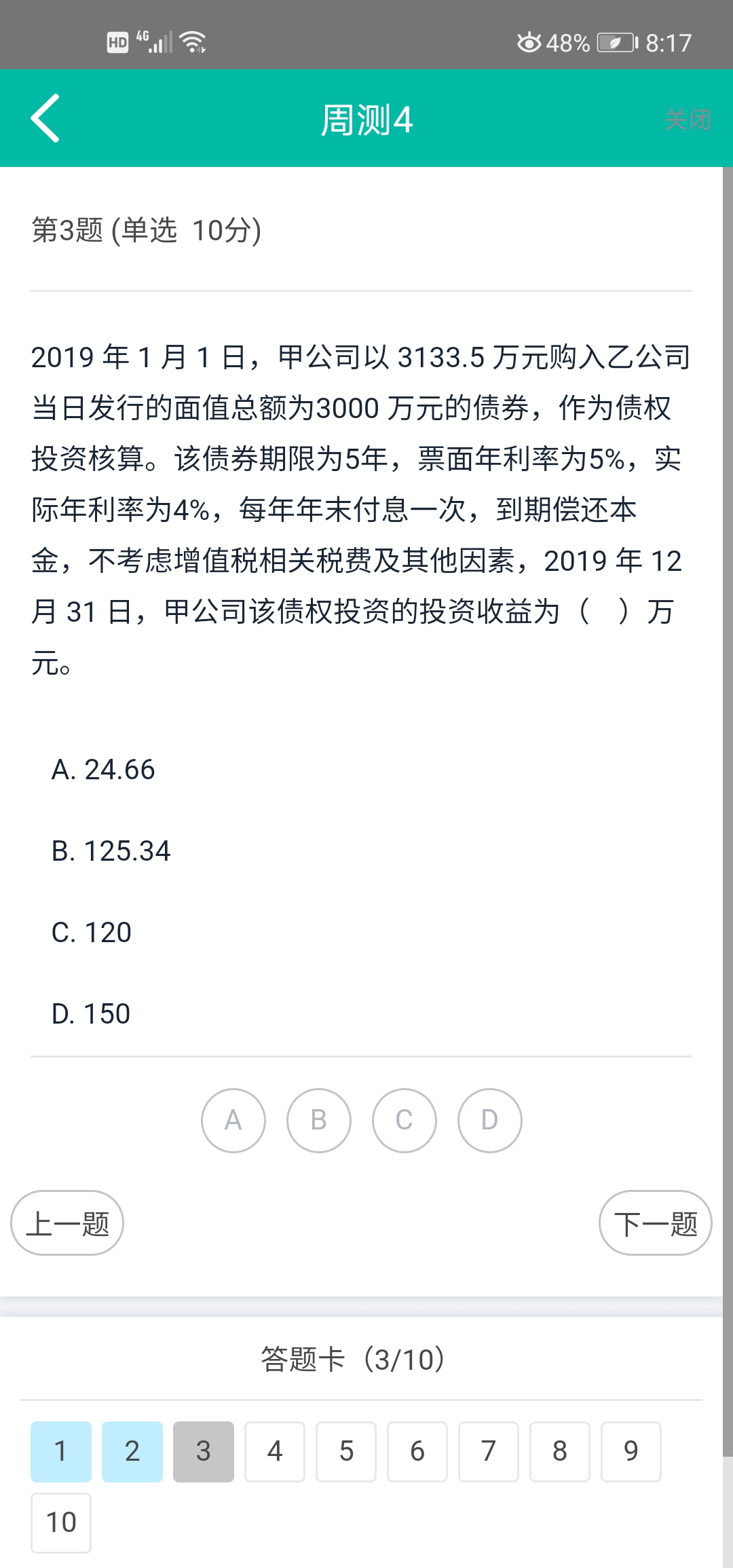Mark answer circle D
This screenshot has width=733, height=1568.
tap(490, 1120)
